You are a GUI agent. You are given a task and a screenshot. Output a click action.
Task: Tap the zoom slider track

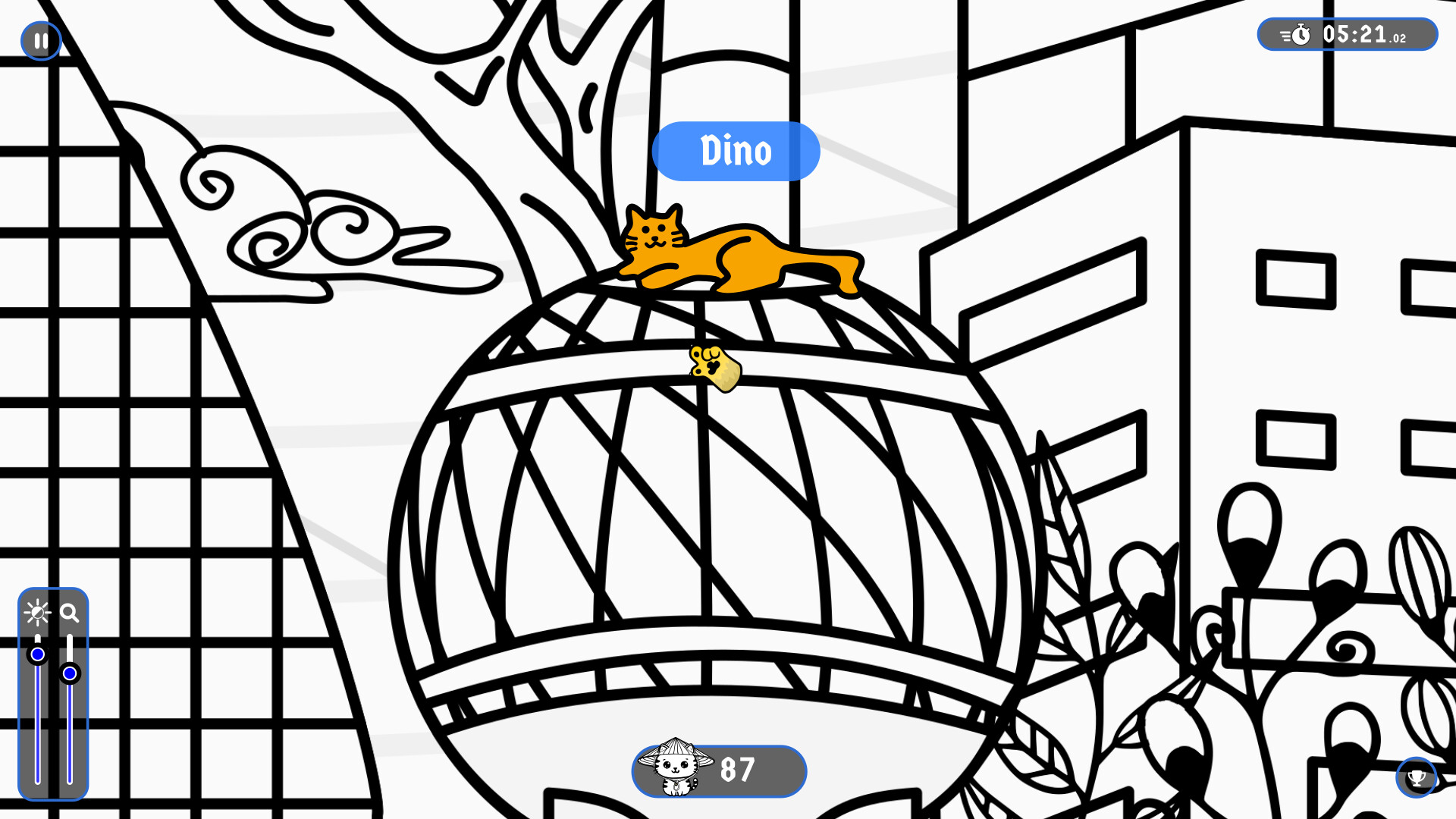tap(70, 728)
